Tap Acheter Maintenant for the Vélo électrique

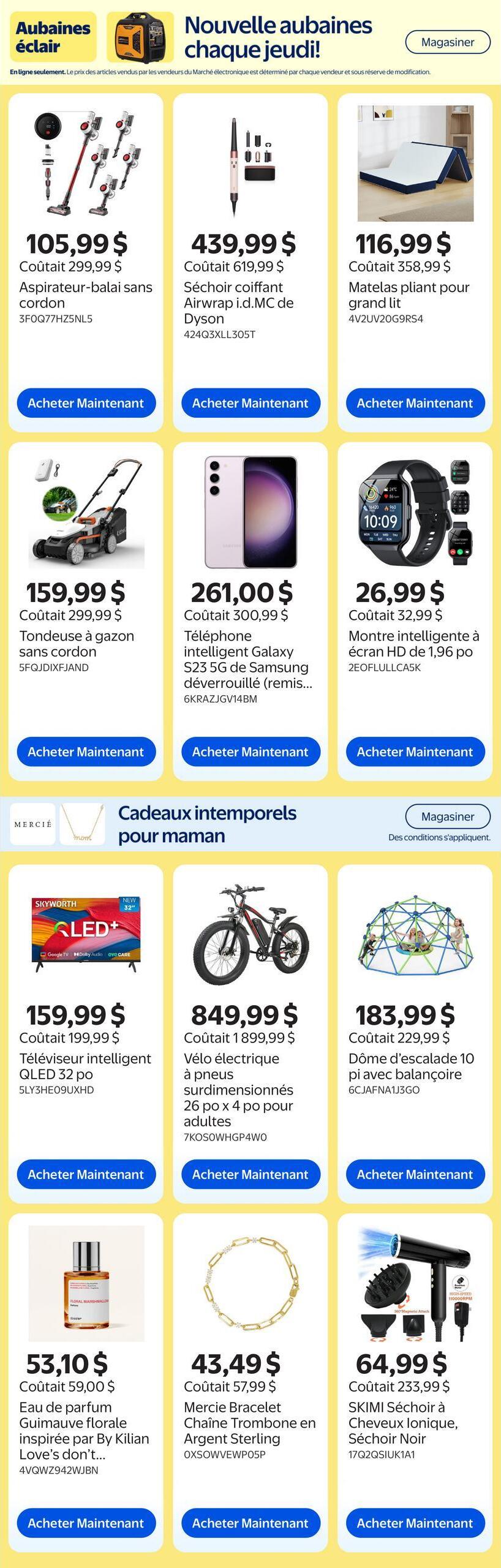[250, 1174]
